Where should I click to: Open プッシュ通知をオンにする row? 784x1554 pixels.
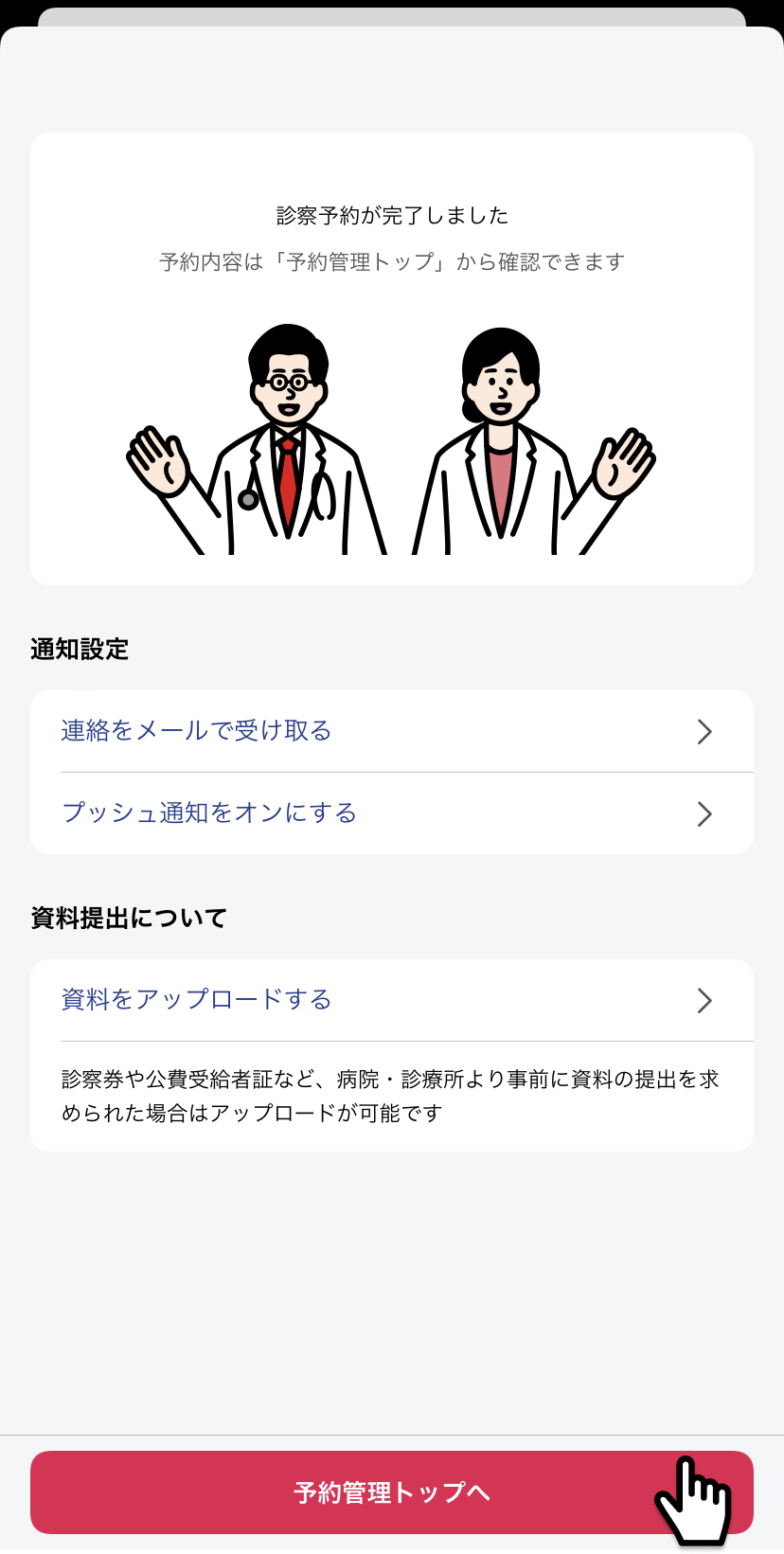pos(392,813)
